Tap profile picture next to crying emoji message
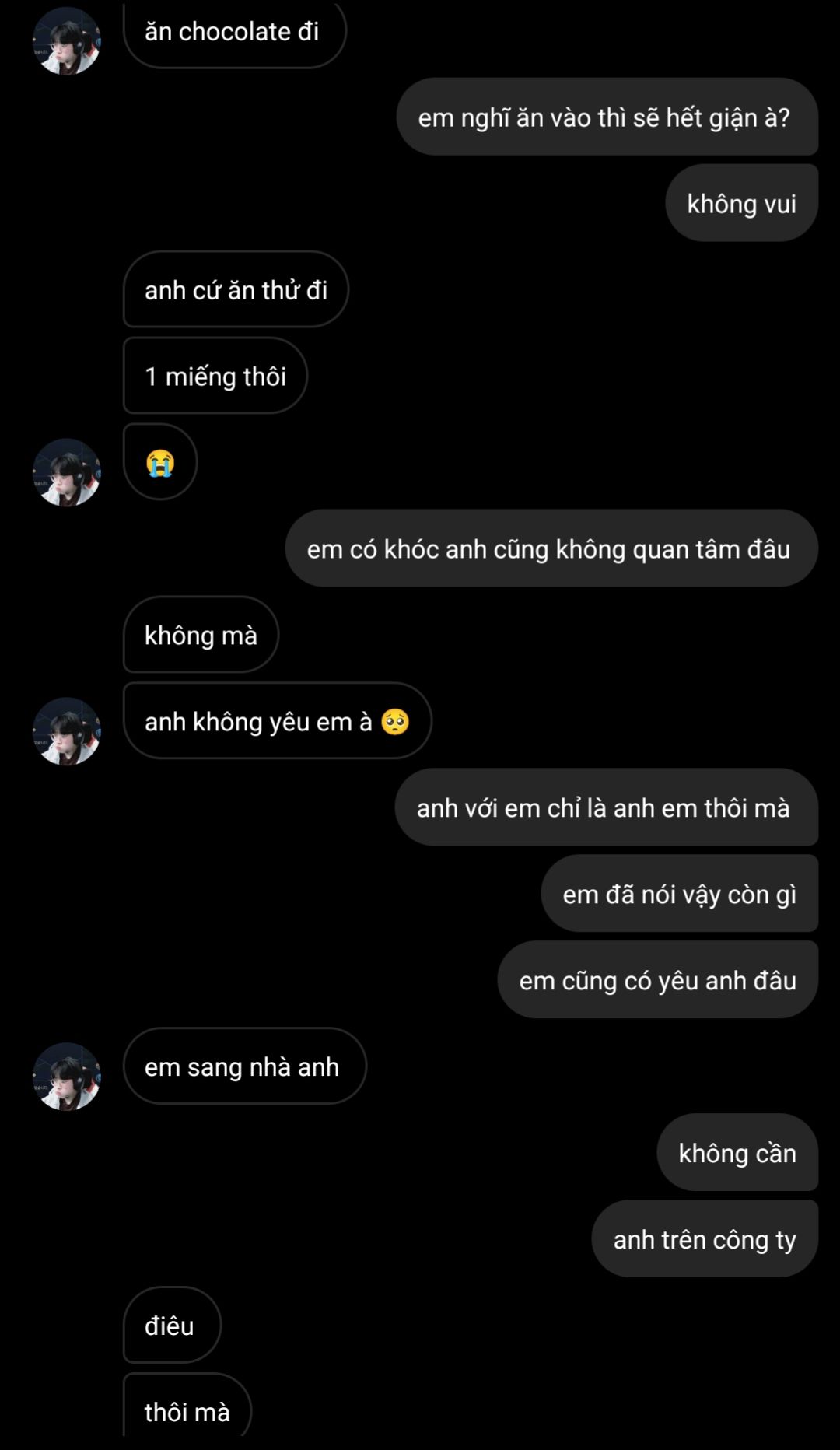Screen dimensions: 840x1450 point(67,472)
